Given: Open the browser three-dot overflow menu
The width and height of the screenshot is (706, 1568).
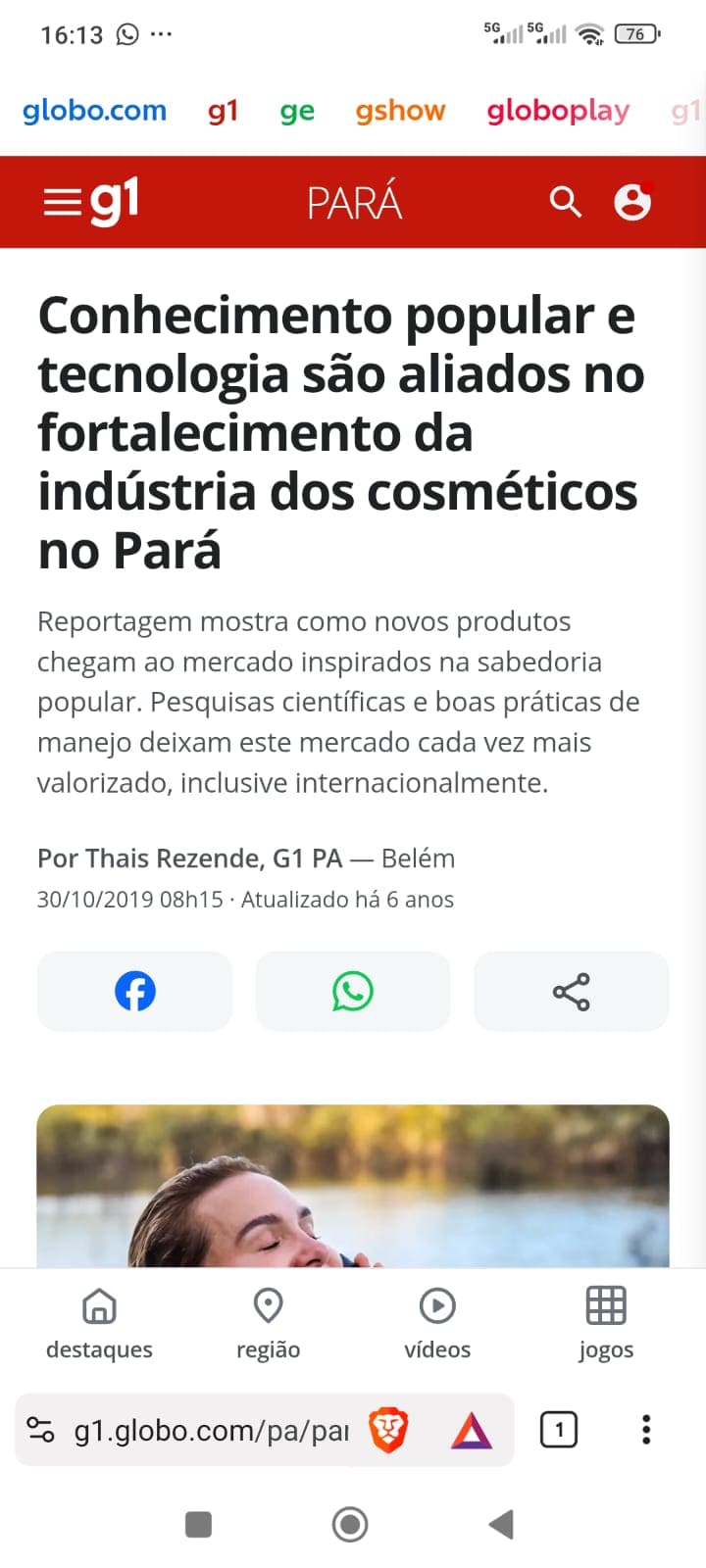Looking at the screenshot, I should (645, 1430).
